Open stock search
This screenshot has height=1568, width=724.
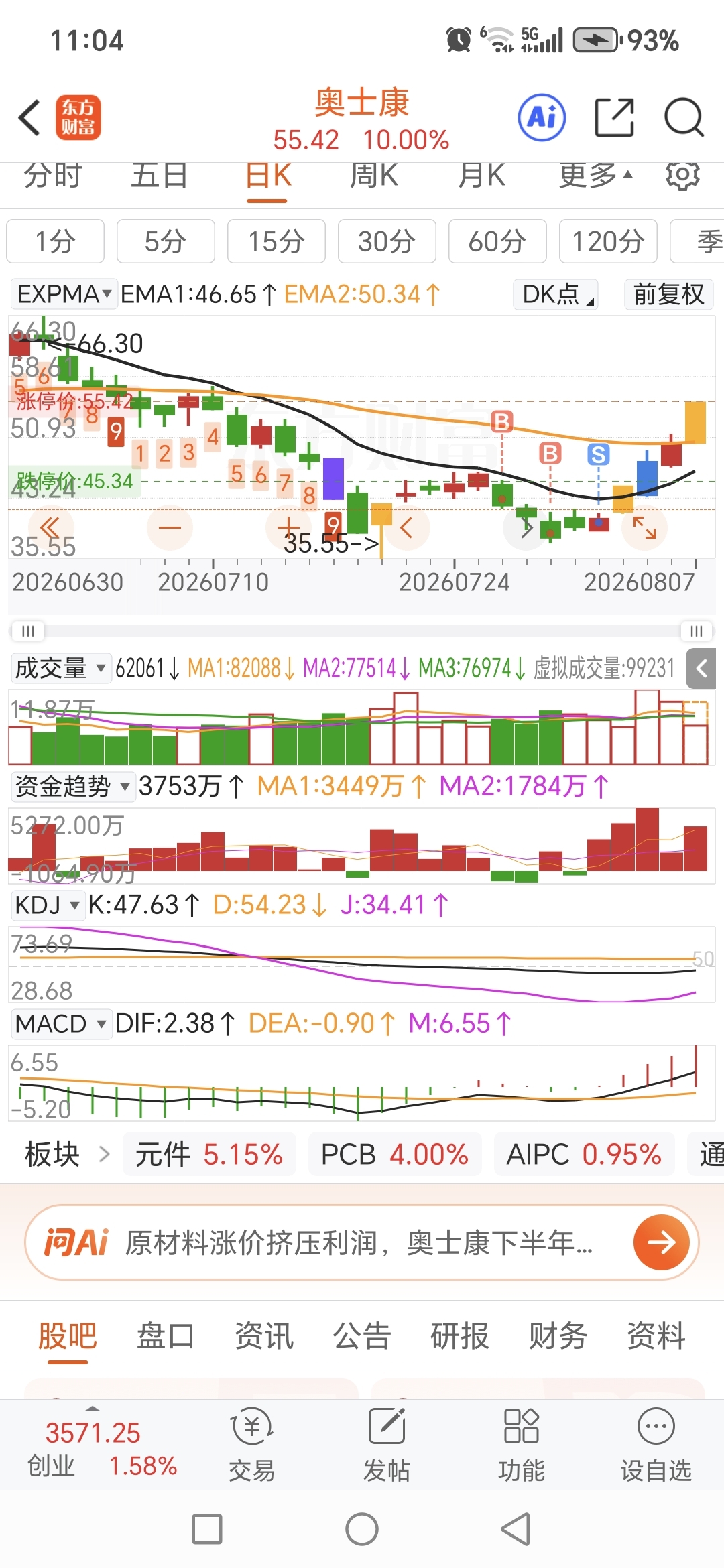click(684, 117)
